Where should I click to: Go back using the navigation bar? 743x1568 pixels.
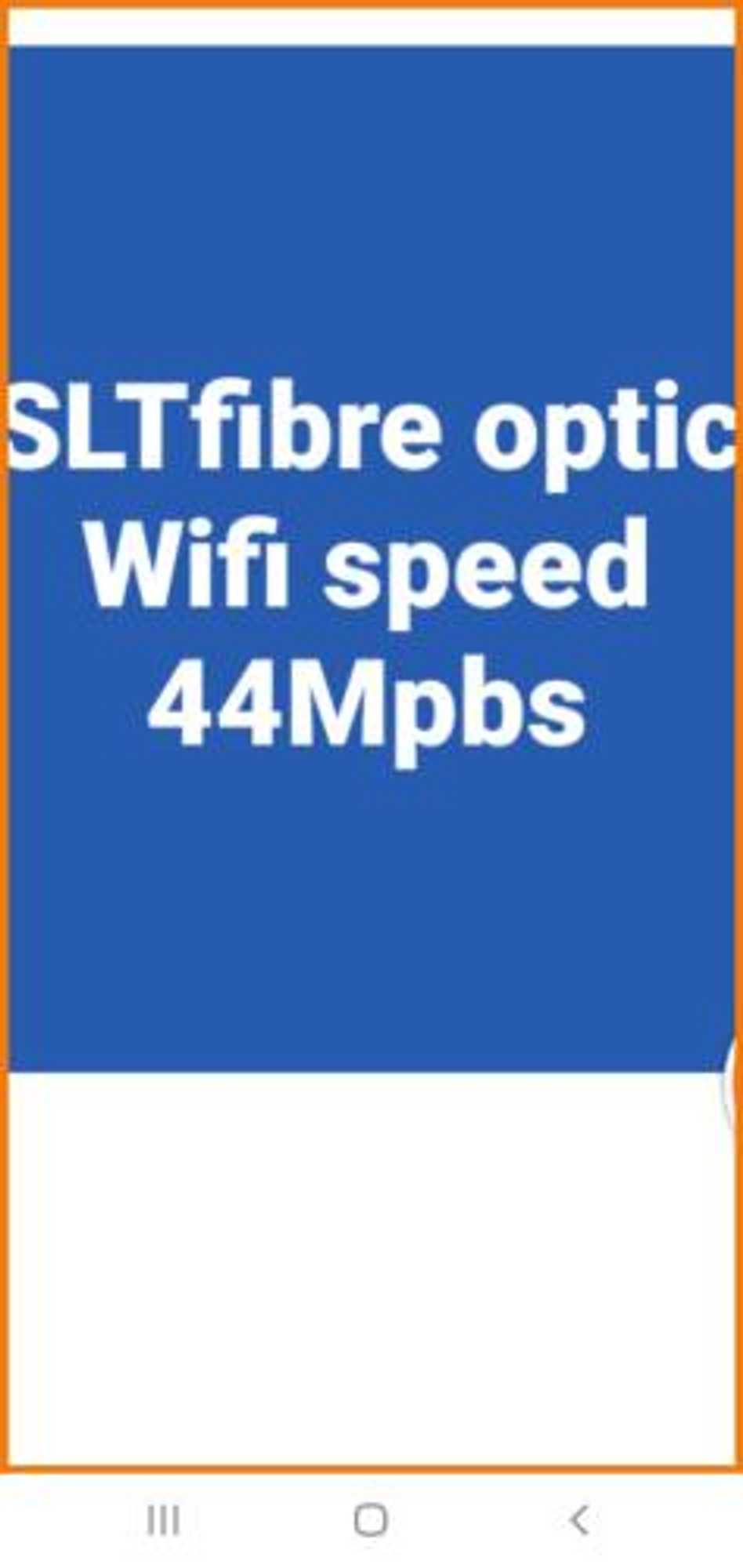click(x=579, y=1520)
